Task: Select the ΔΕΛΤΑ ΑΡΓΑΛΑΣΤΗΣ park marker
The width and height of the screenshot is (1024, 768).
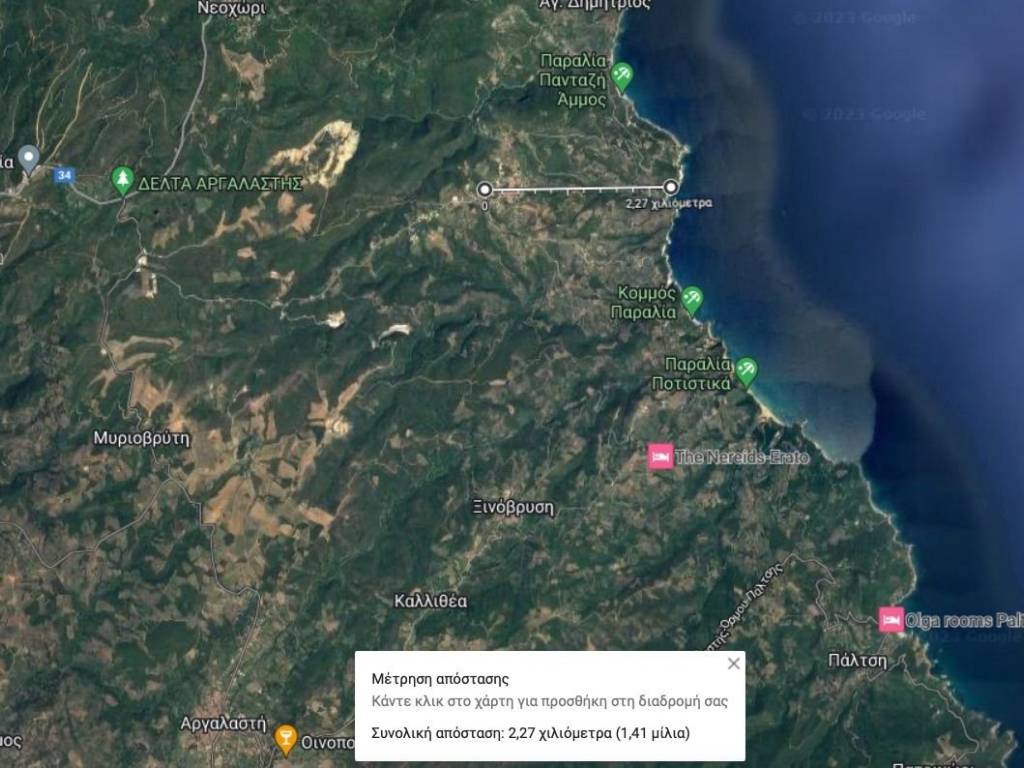Action: [123, 180]
